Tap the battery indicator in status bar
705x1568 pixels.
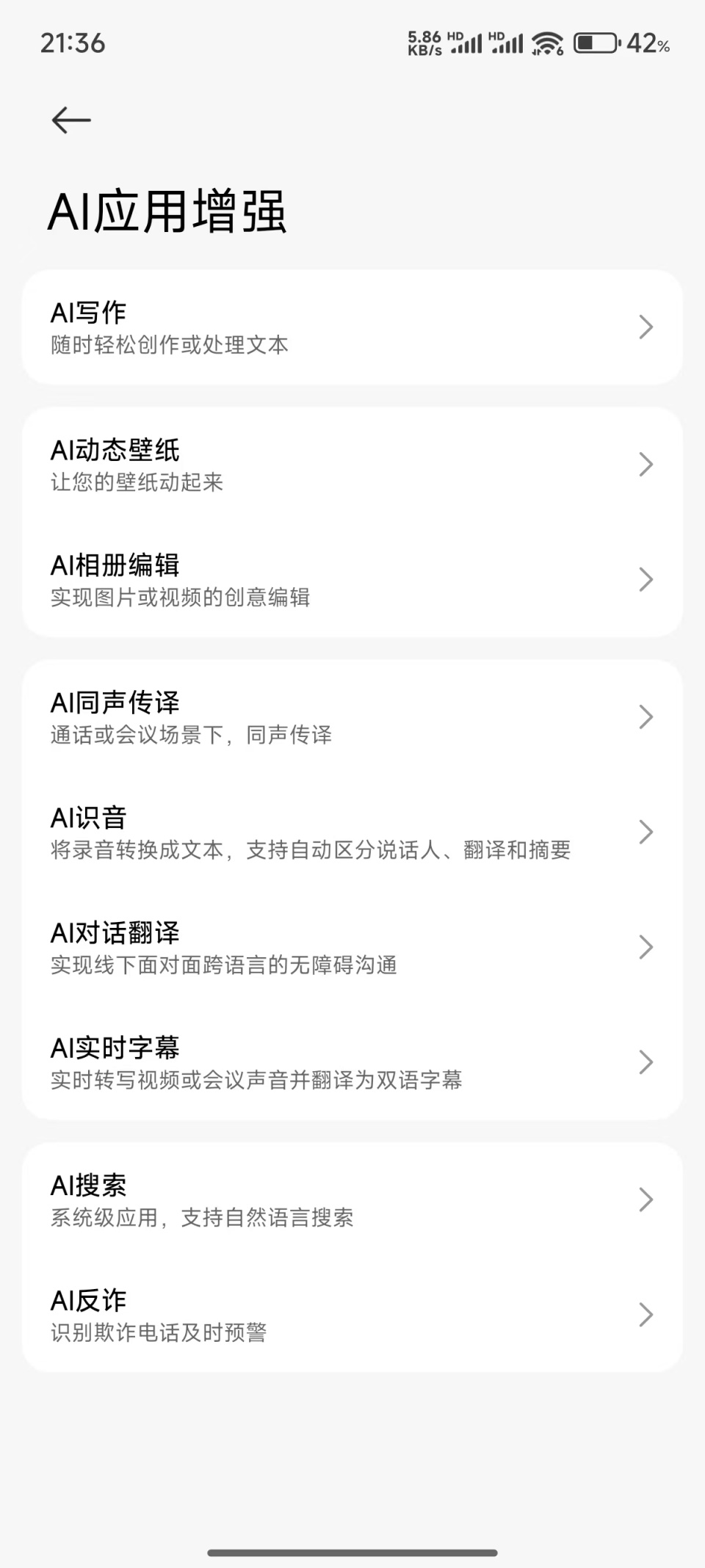(596, 44)
